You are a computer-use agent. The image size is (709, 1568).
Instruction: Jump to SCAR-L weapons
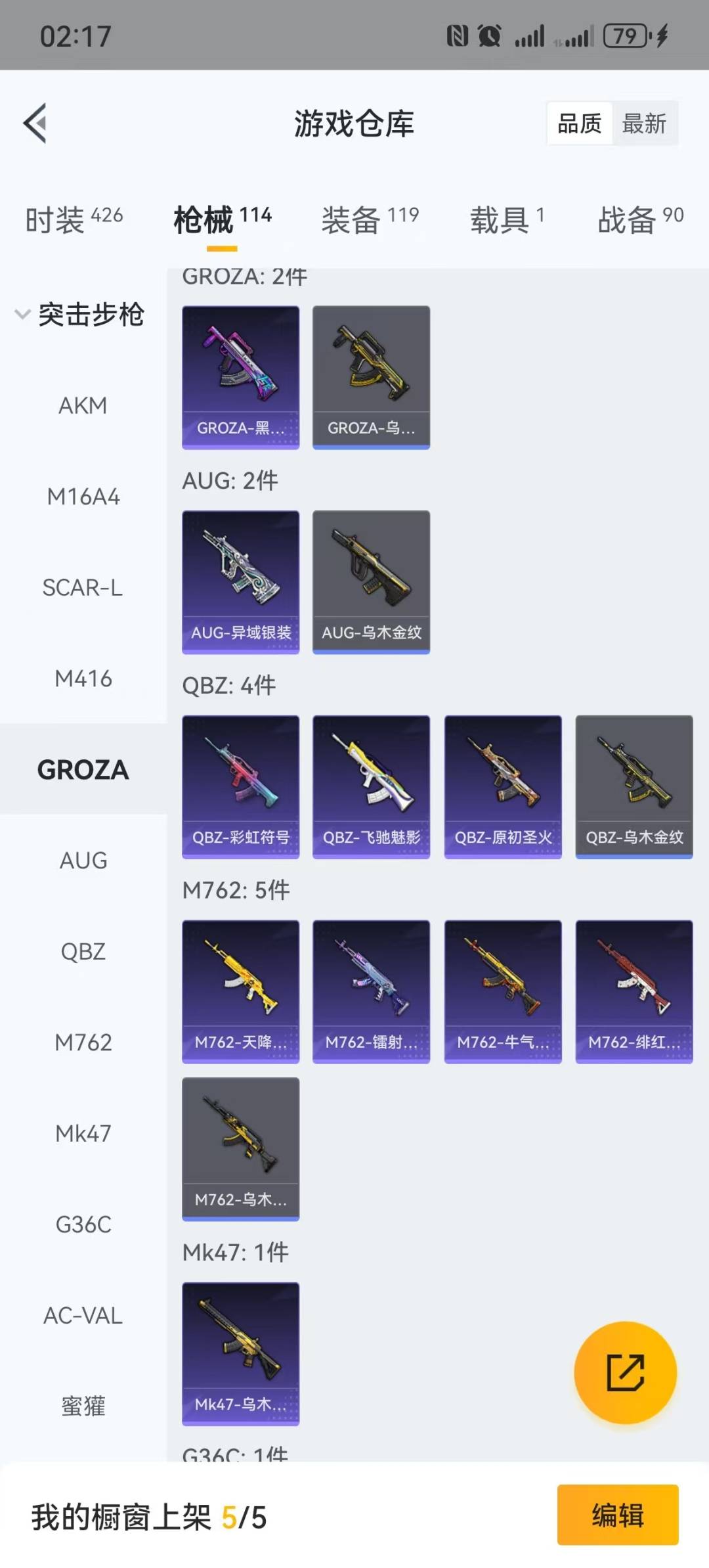pos(83,587)
